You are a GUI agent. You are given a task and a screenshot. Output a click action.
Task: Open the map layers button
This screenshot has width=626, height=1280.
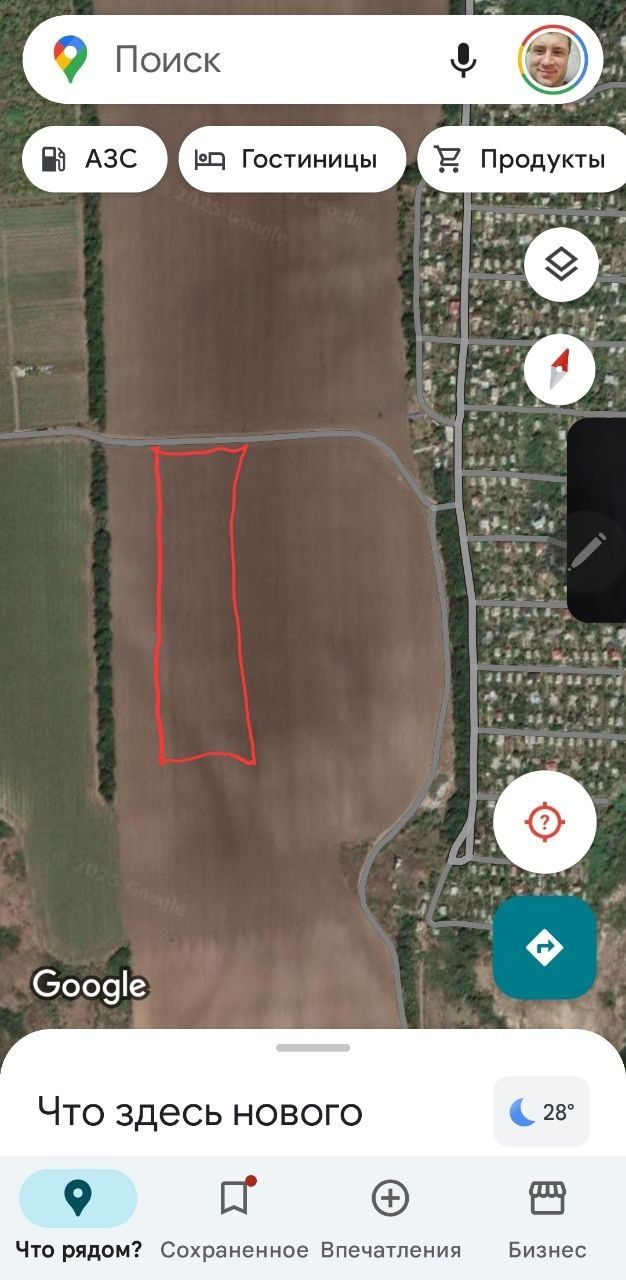click(561, 265)
